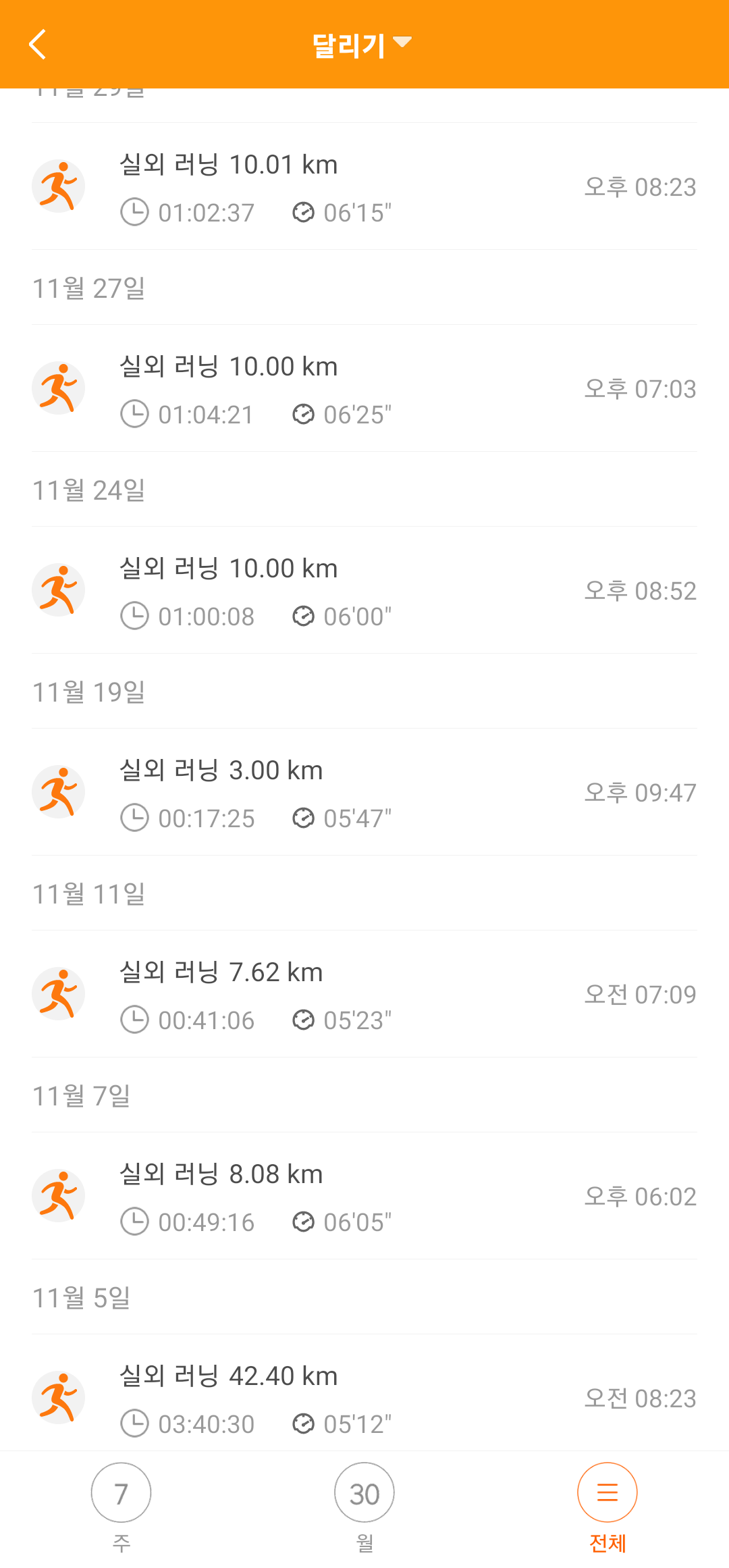View the 3.00 km run on 11월 19일
The image size is (729, 1568).
(x=364, y=793)
